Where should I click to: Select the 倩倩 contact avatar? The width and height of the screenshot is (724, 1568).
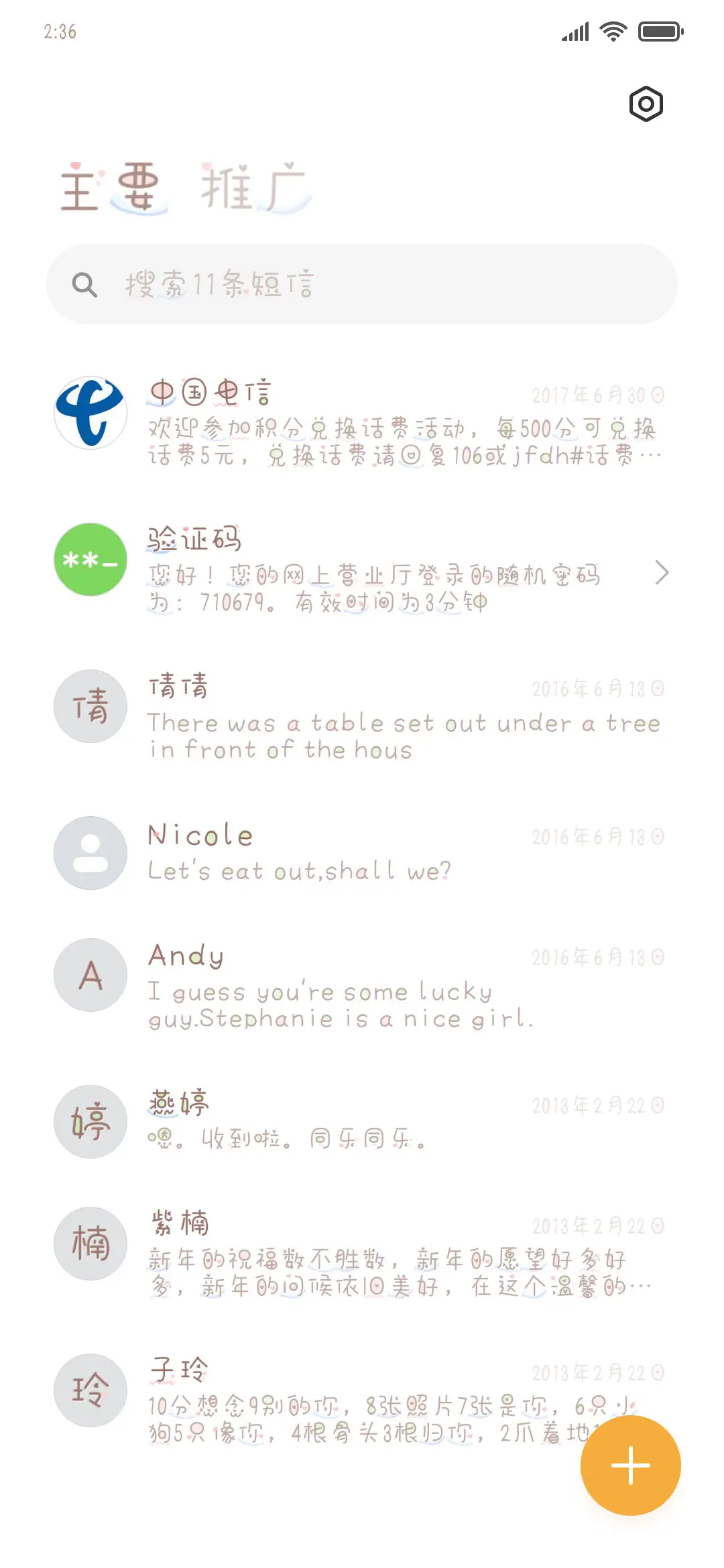point(89,706)
